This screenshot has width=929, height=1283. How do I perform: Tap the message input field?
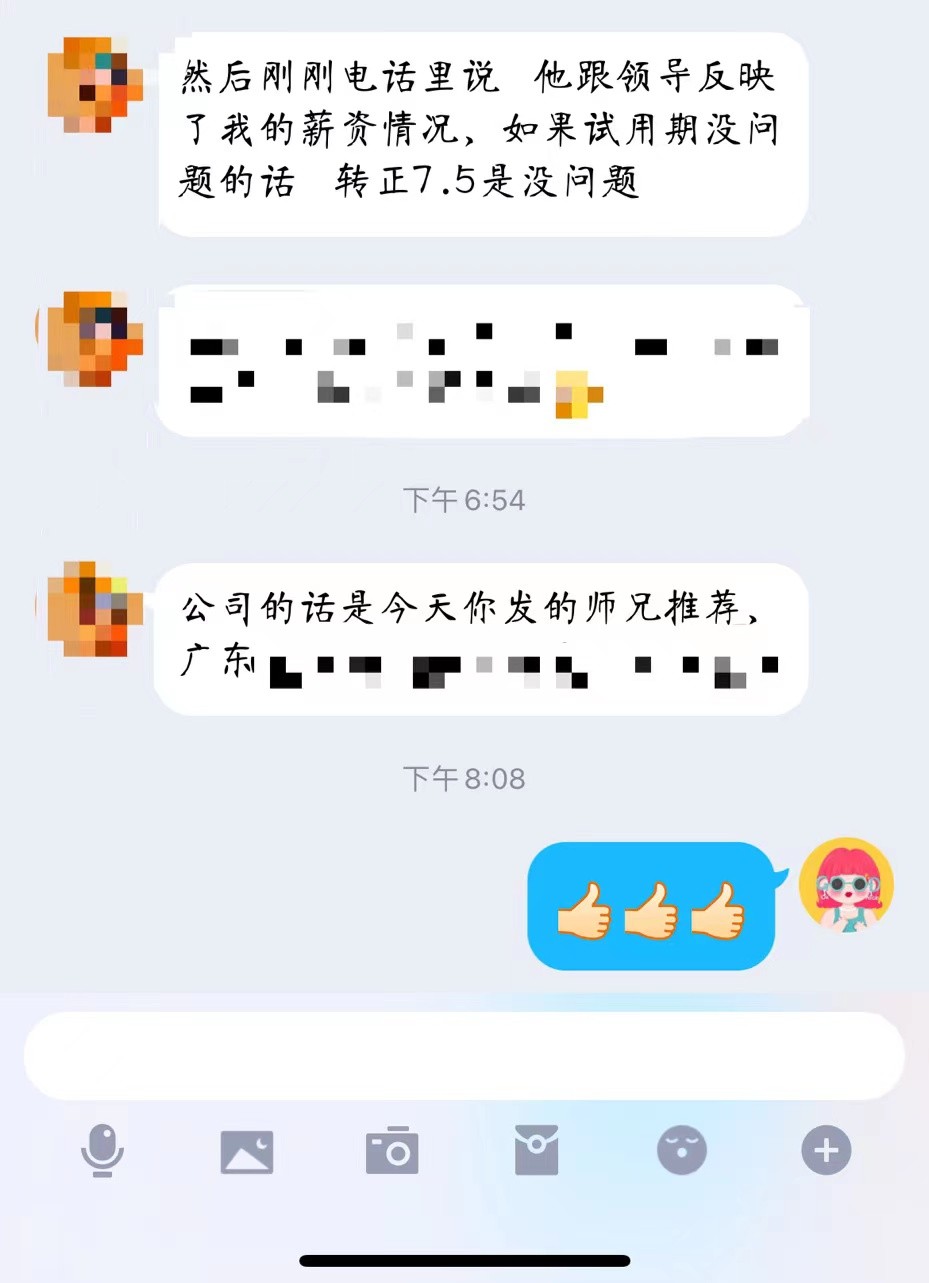pos(464,1056)
